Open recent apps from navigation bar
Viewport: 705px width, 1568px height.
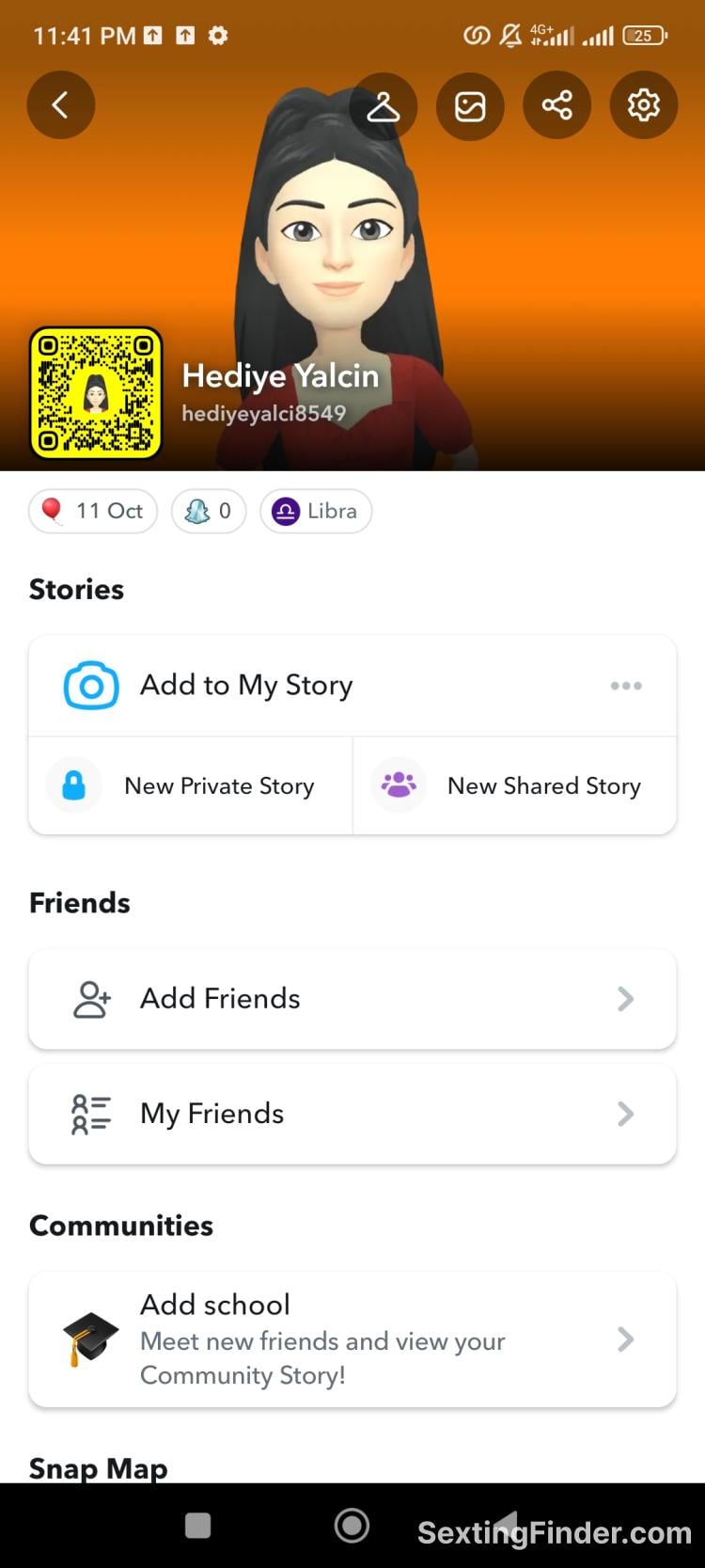(197, 1525)
